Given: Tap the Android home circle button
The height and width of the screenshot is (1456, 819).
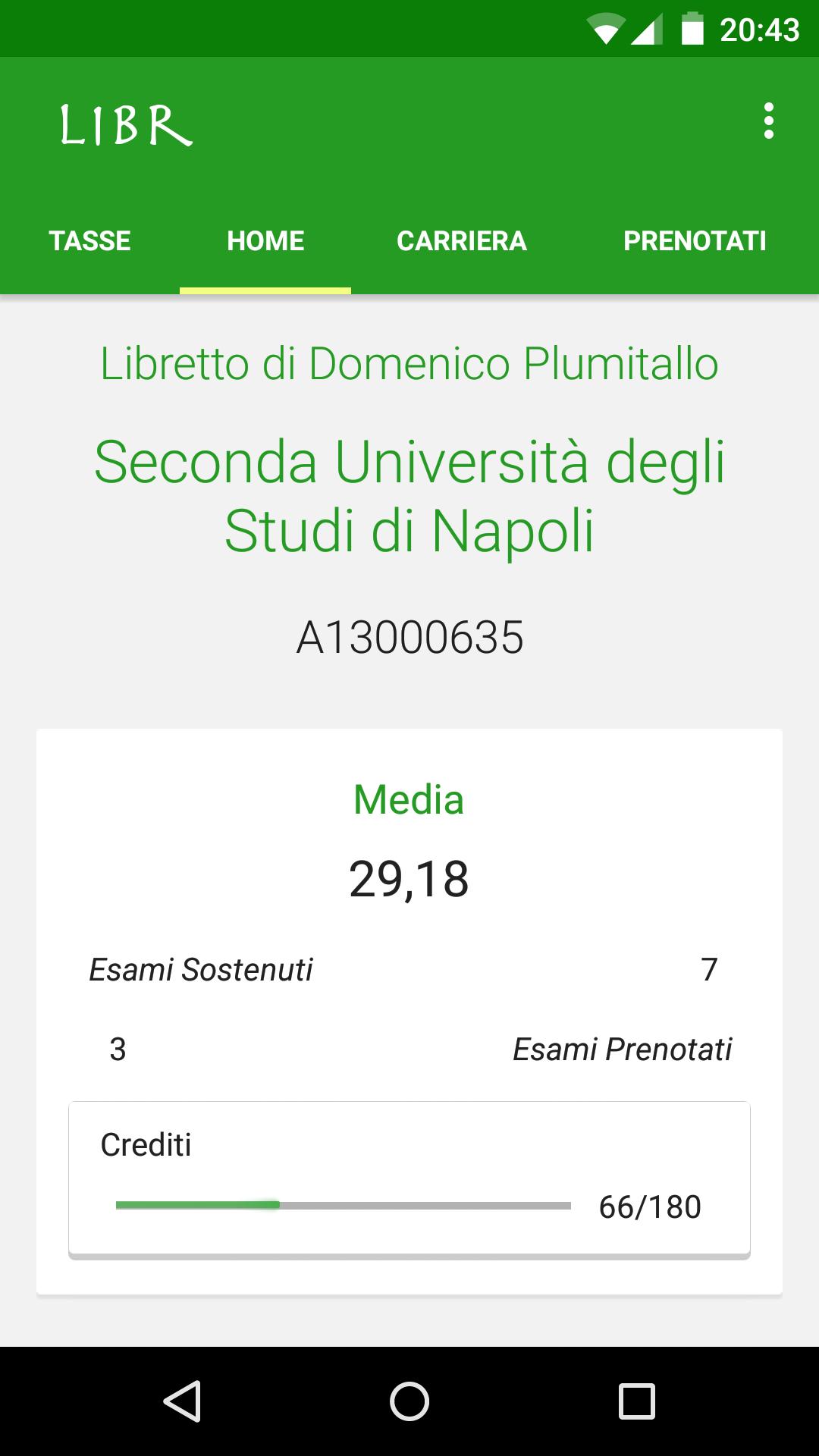Looking at the screenshot, I should 409,1401.
